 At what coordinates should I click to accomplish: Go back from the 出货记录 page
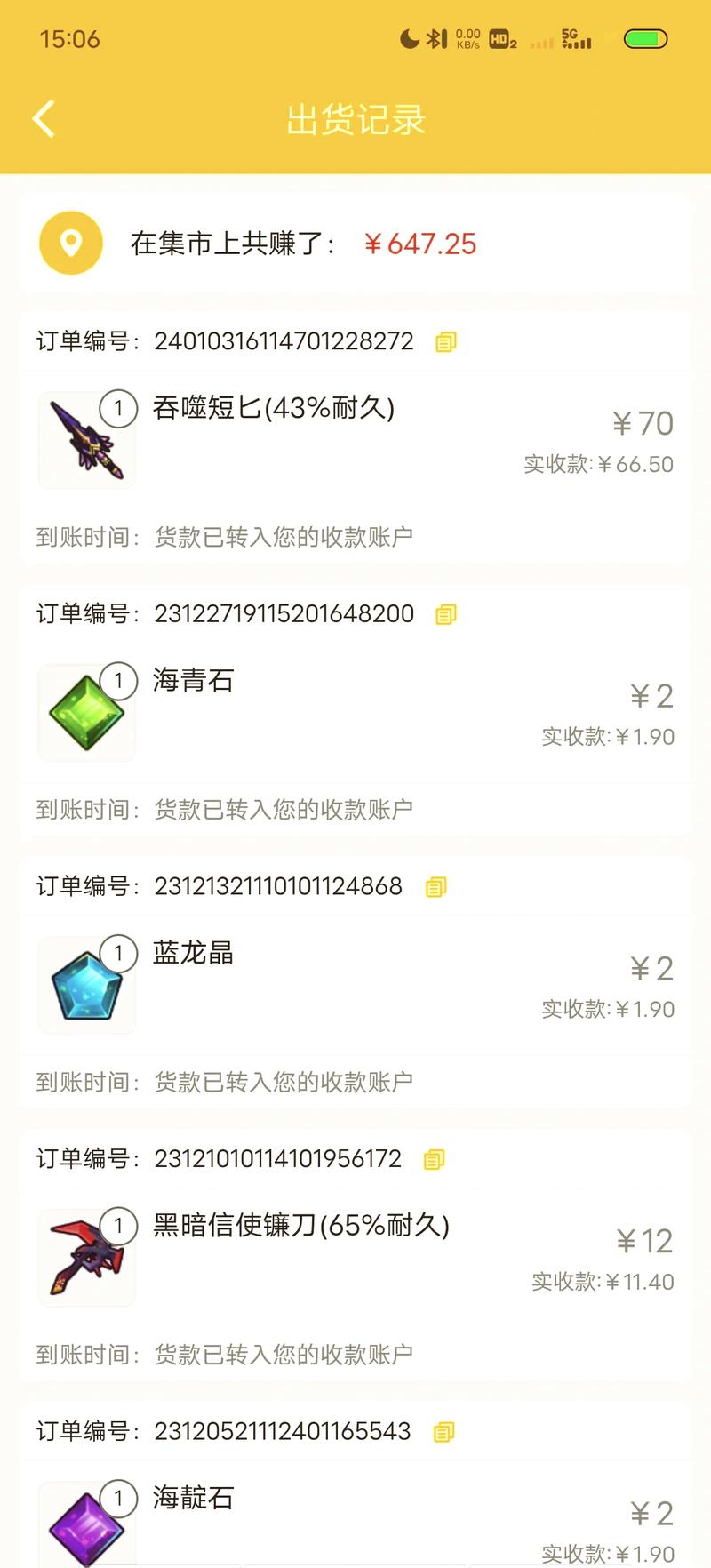coord(44,119)
